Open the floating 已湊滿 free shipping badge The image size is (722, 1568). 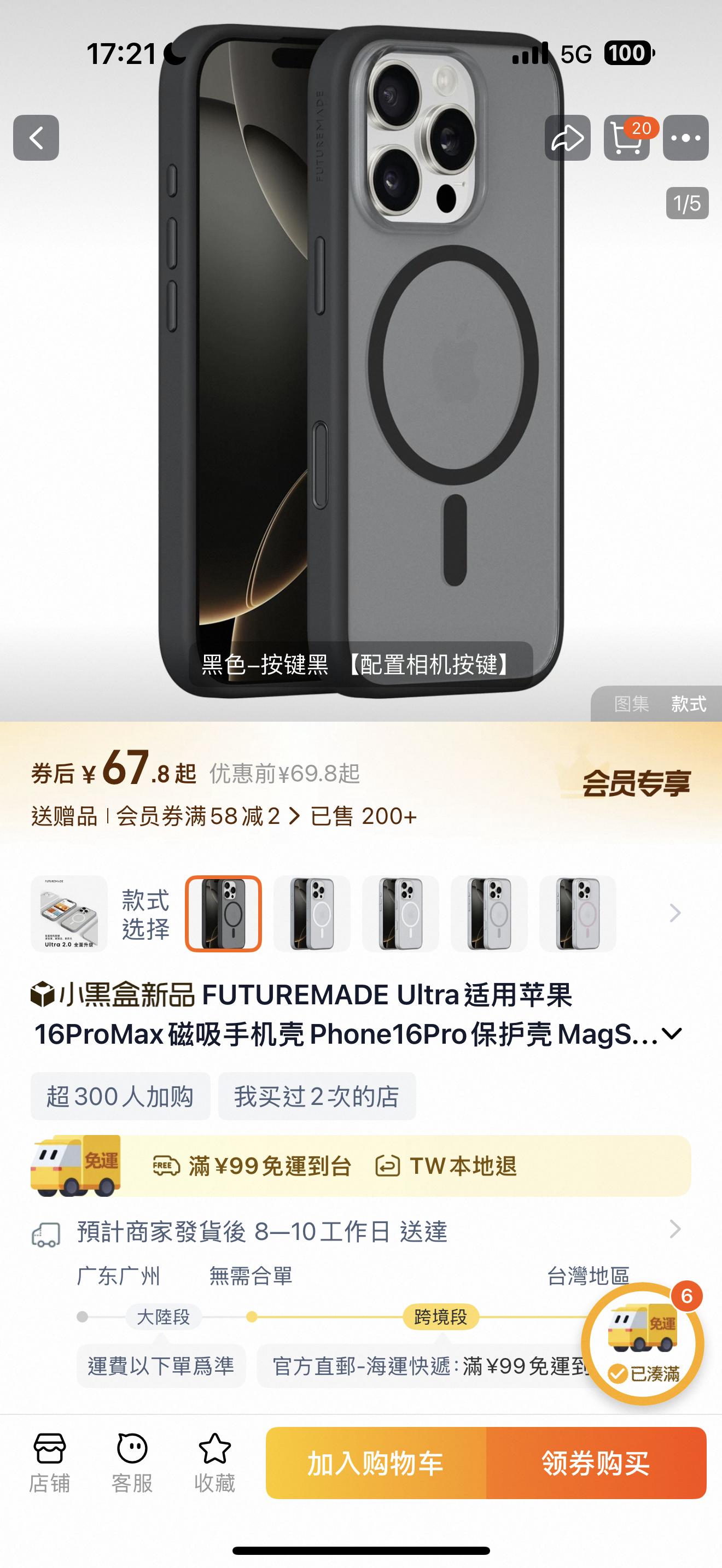pos(643,1343)
